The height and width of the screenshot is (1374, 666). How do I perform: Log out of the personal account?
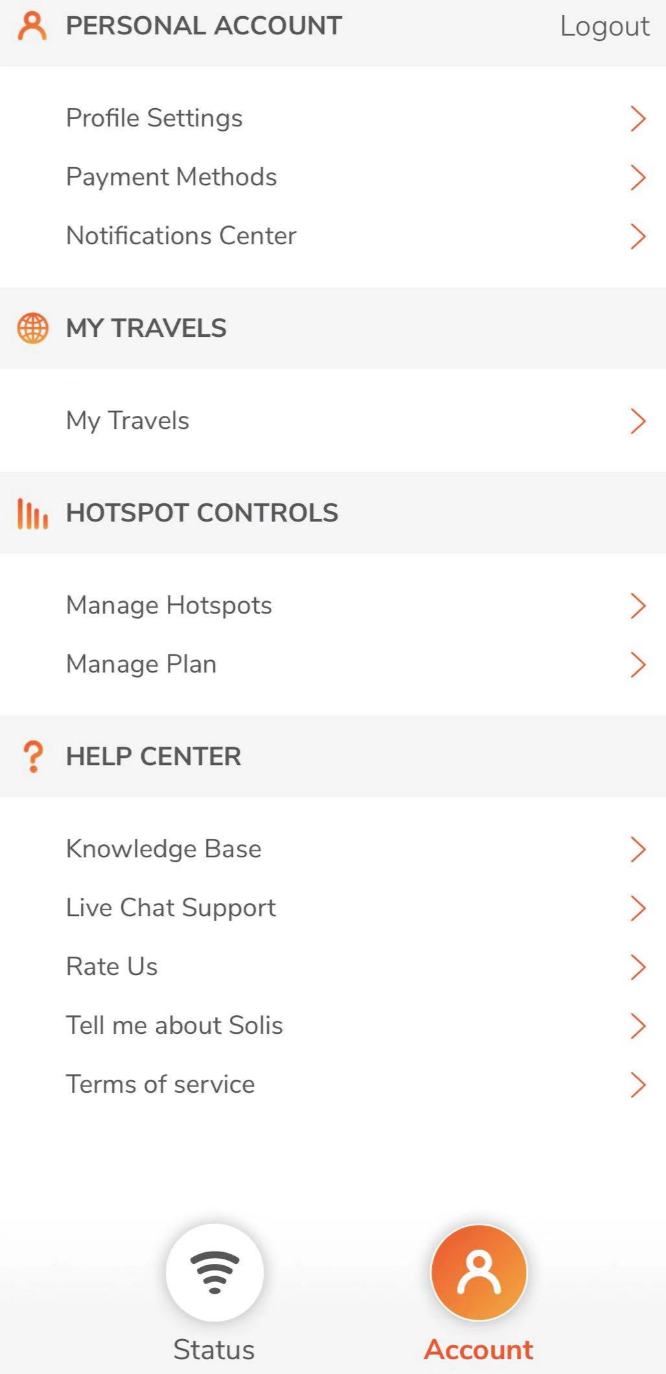[x=604, y=27]
